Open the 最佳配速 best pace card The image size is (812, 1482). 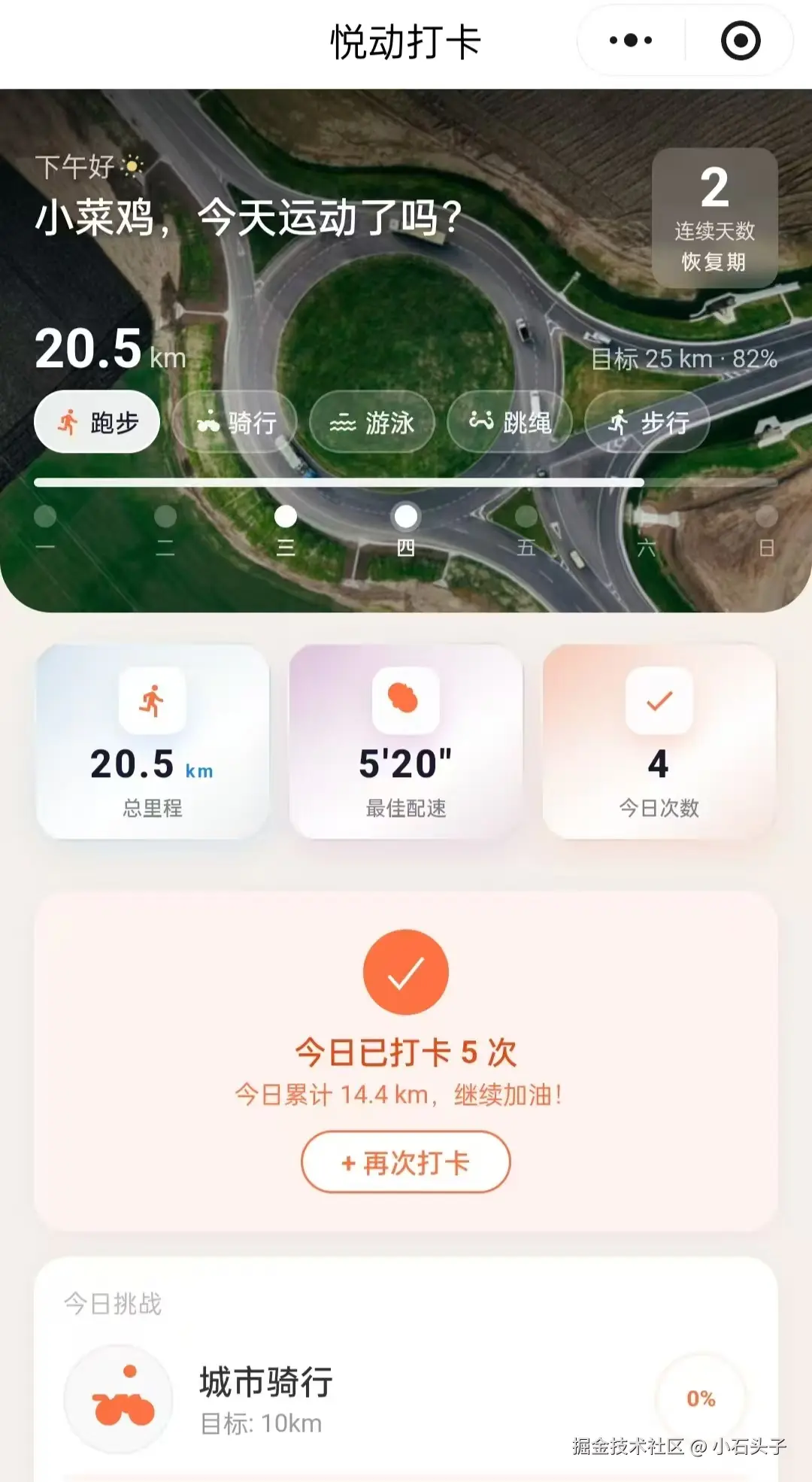tap(406, 742)
